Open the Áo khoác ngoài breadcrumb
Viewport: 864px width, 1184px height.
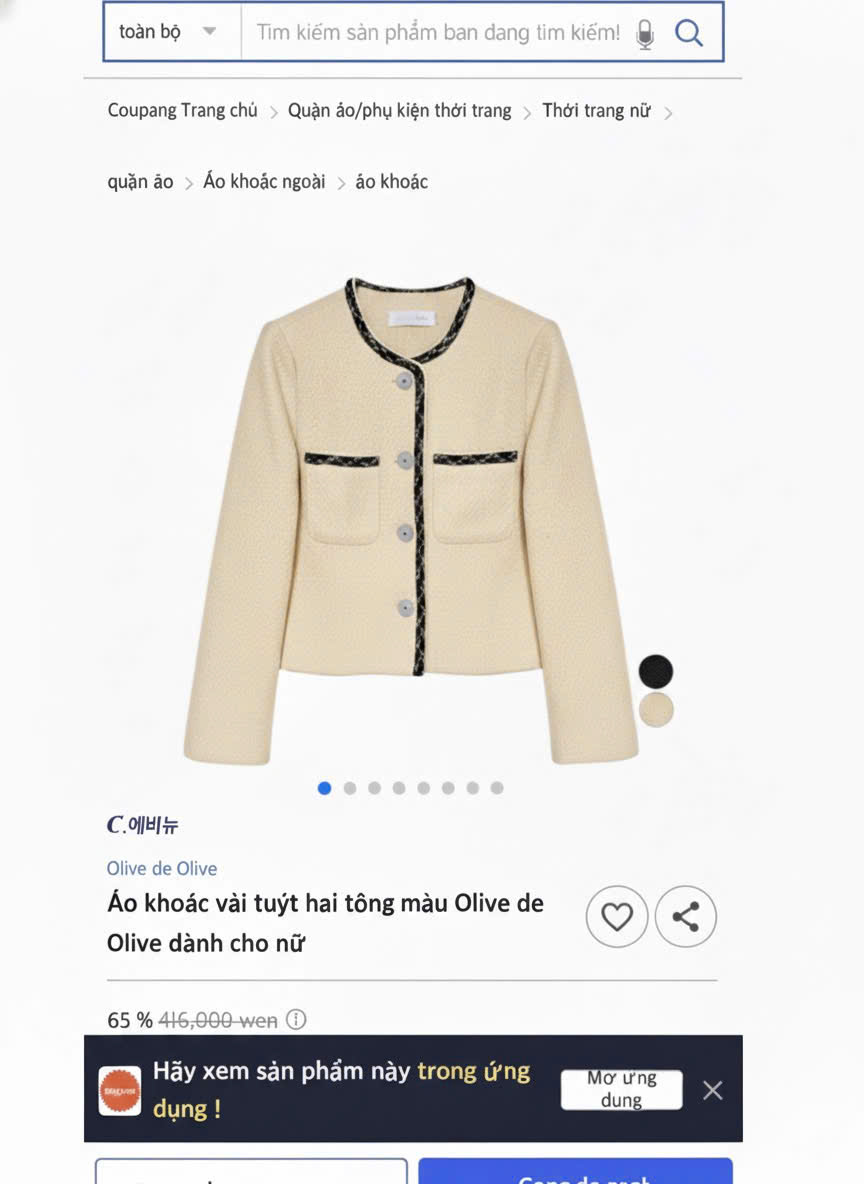[264, 182]
